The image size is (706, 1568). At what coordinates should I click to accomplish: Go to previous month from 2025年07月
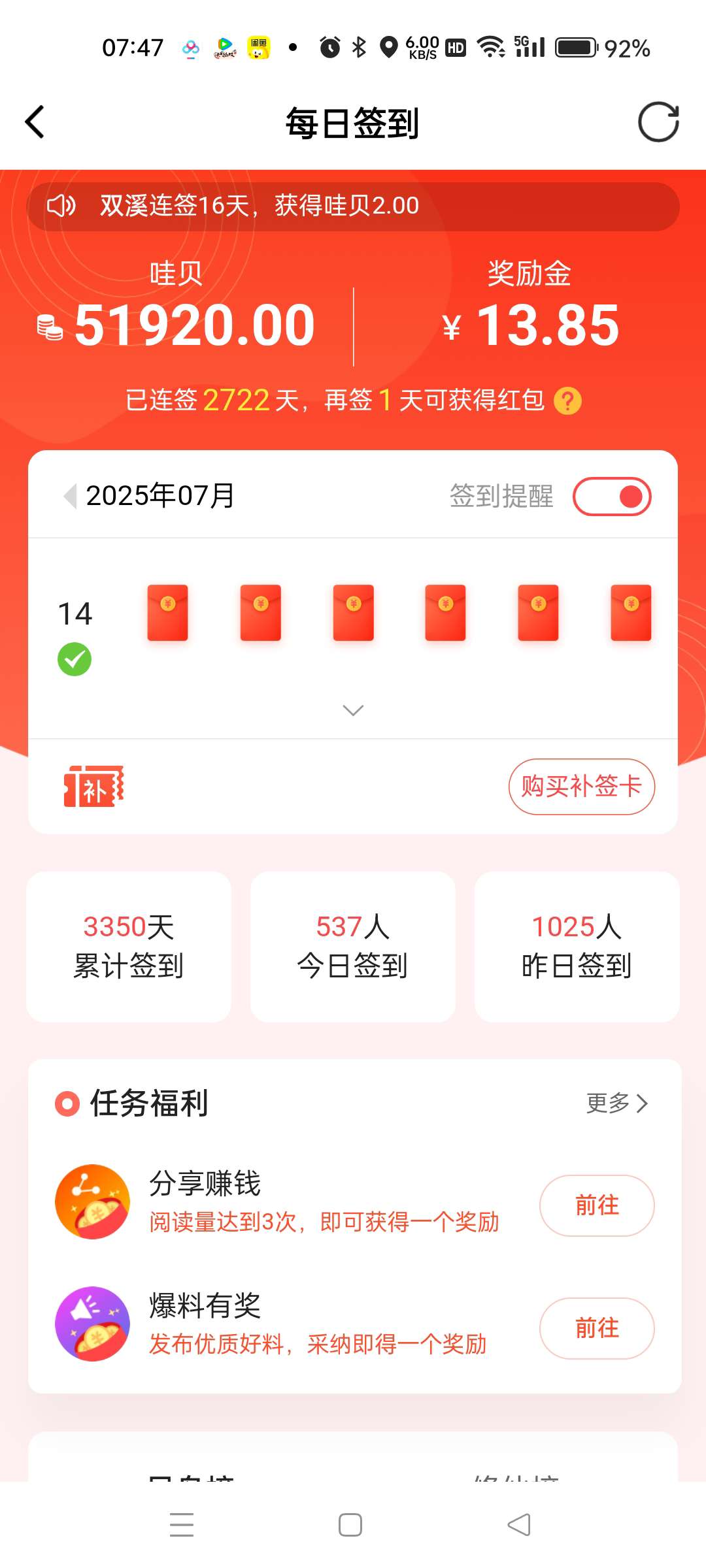coord(70,496)
